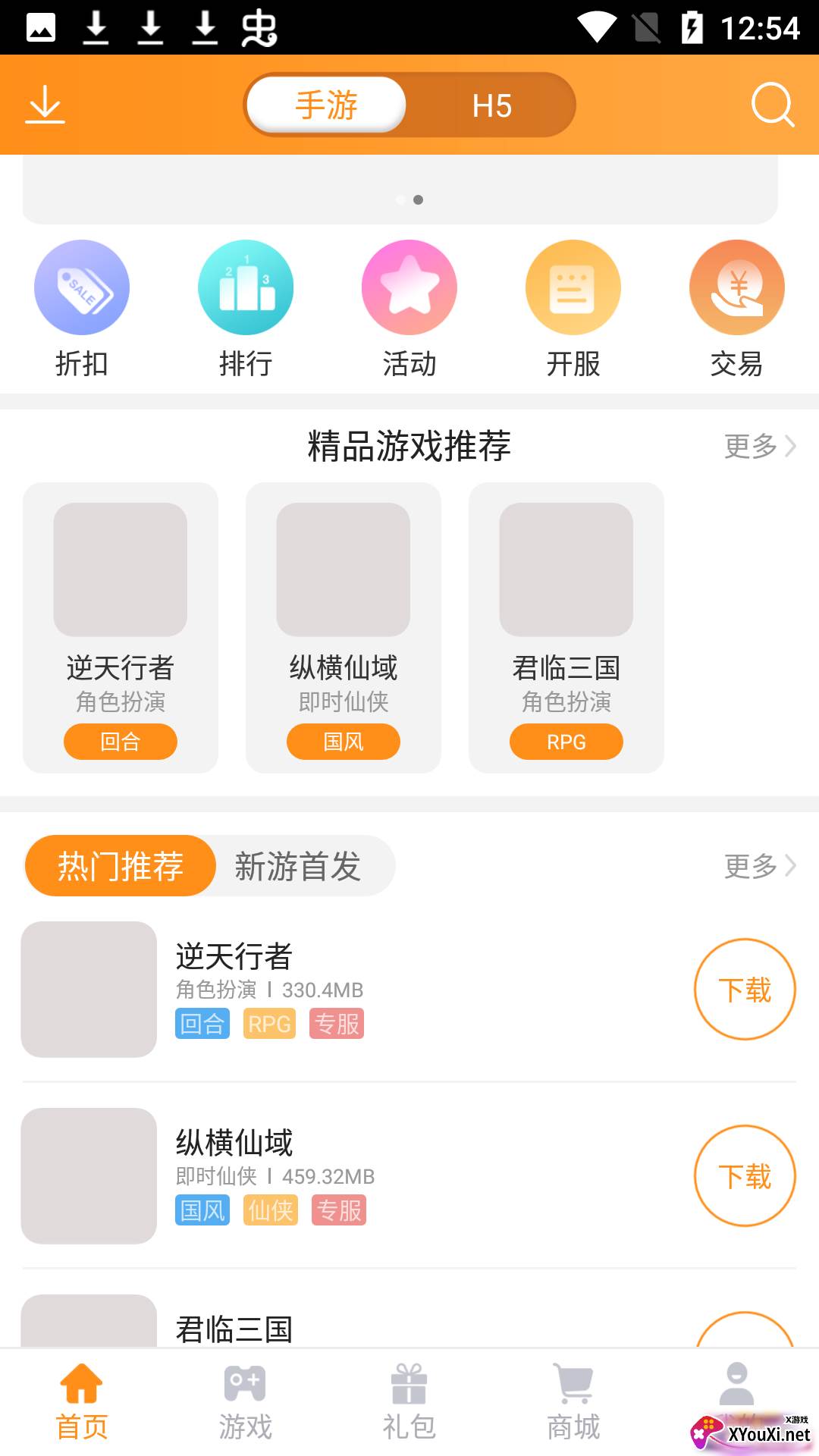Download 纵横仙域 from the hot list

[745, 1176]
